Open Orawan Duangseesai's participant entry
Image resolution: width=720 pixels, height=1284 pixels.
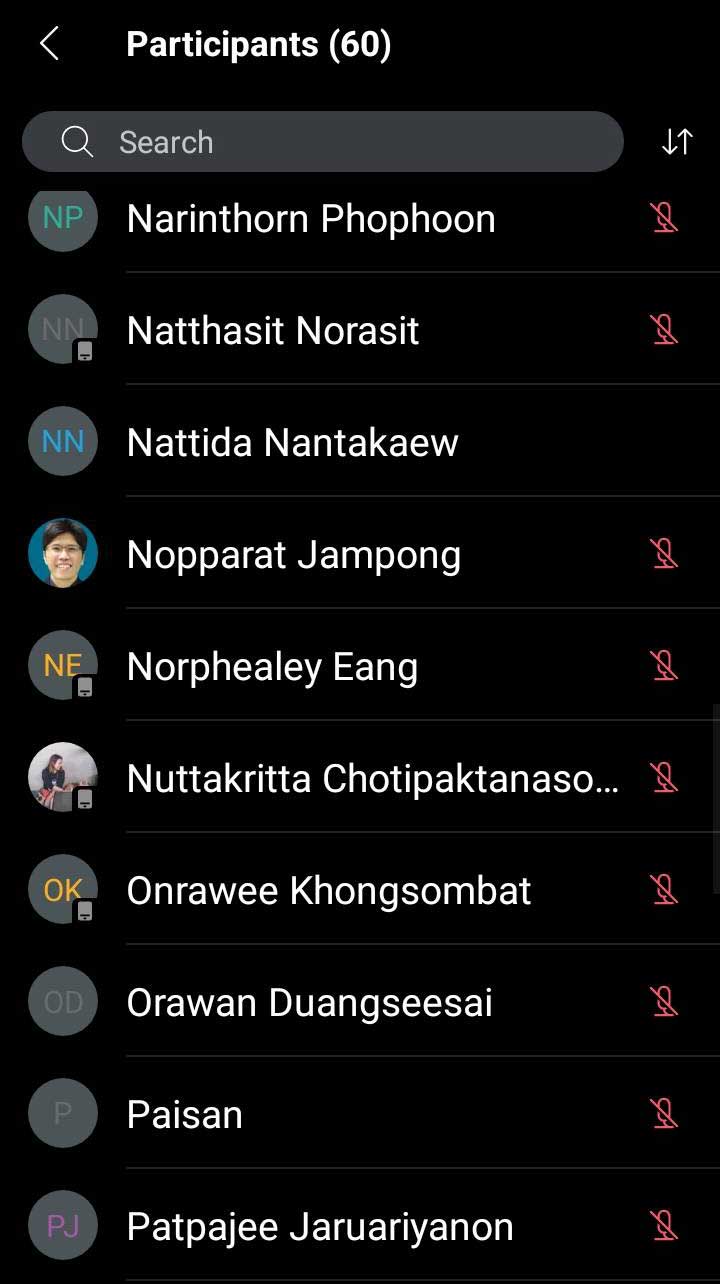click(x=309, y=1003)
